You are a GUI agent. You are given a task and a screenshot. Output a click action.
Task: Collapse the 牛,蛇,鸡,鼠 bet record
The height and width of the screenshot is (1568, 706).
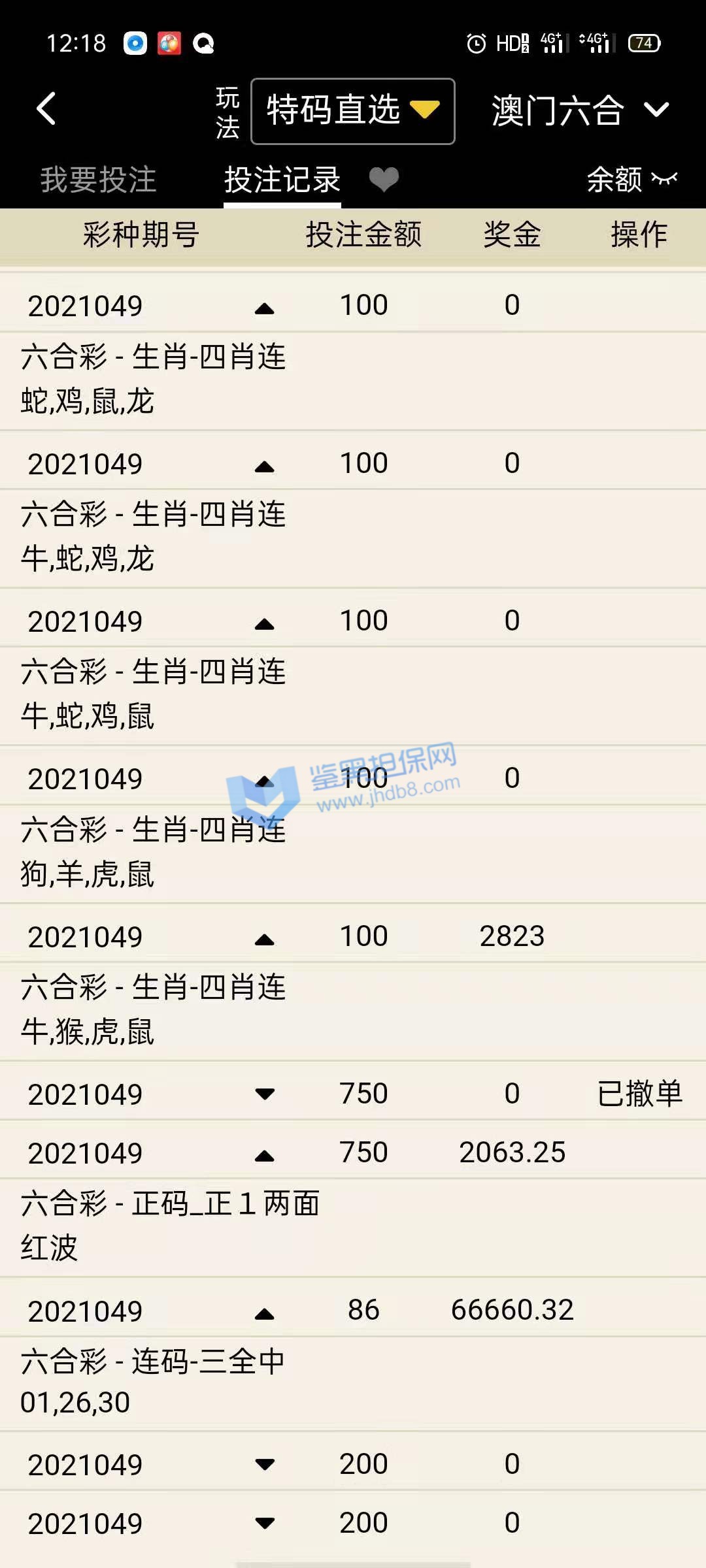[x=264, y=624]
